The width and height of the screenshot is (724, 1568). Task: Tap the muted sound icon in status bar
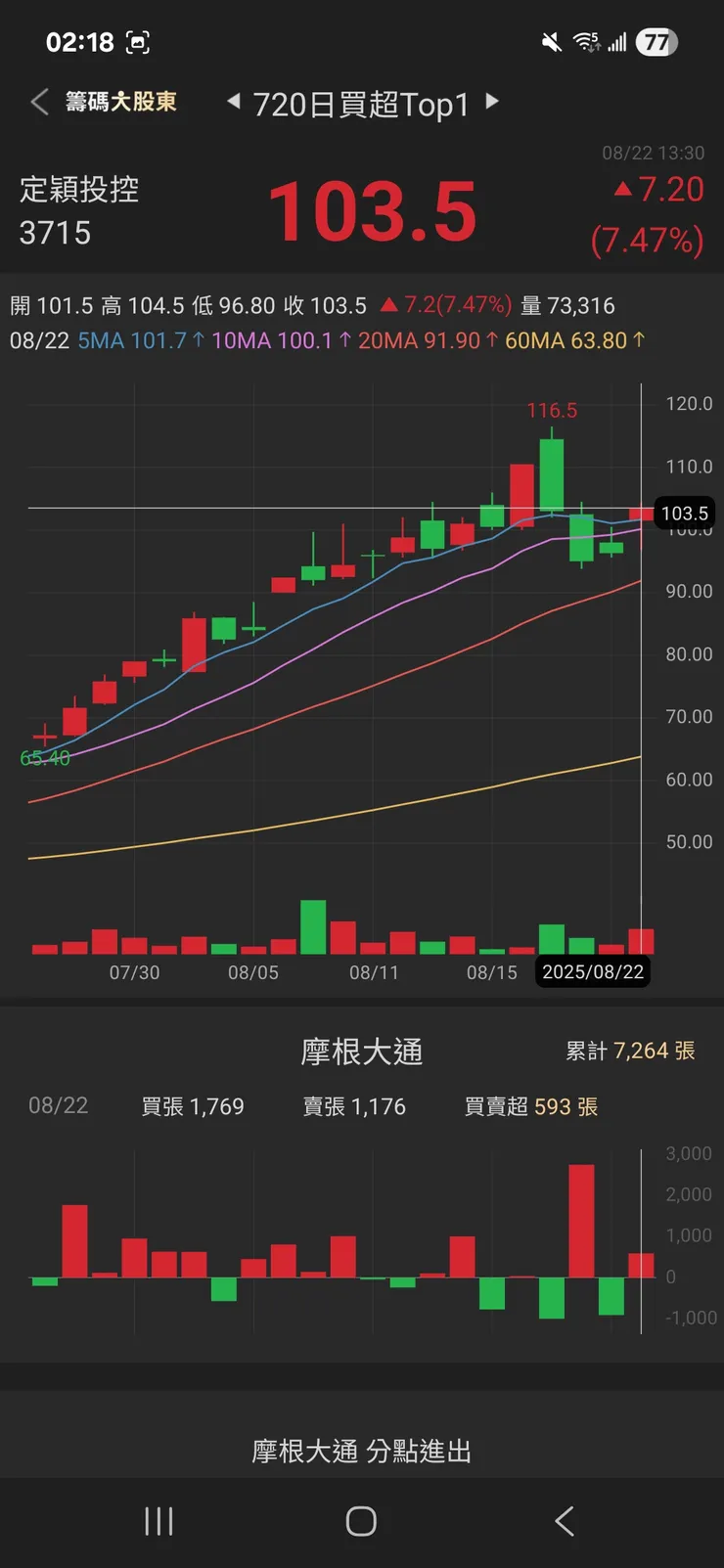click(548, 41)
